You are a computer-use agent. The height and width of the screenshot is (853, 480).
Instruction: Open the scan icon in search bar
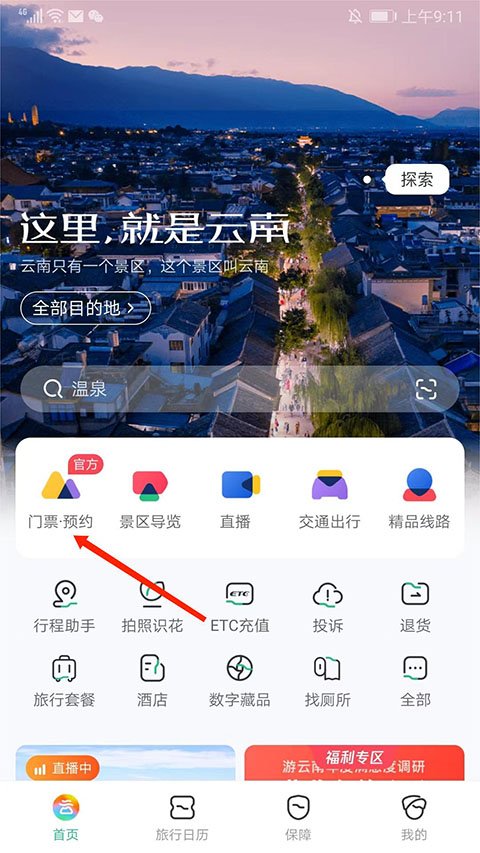point(426,389)
